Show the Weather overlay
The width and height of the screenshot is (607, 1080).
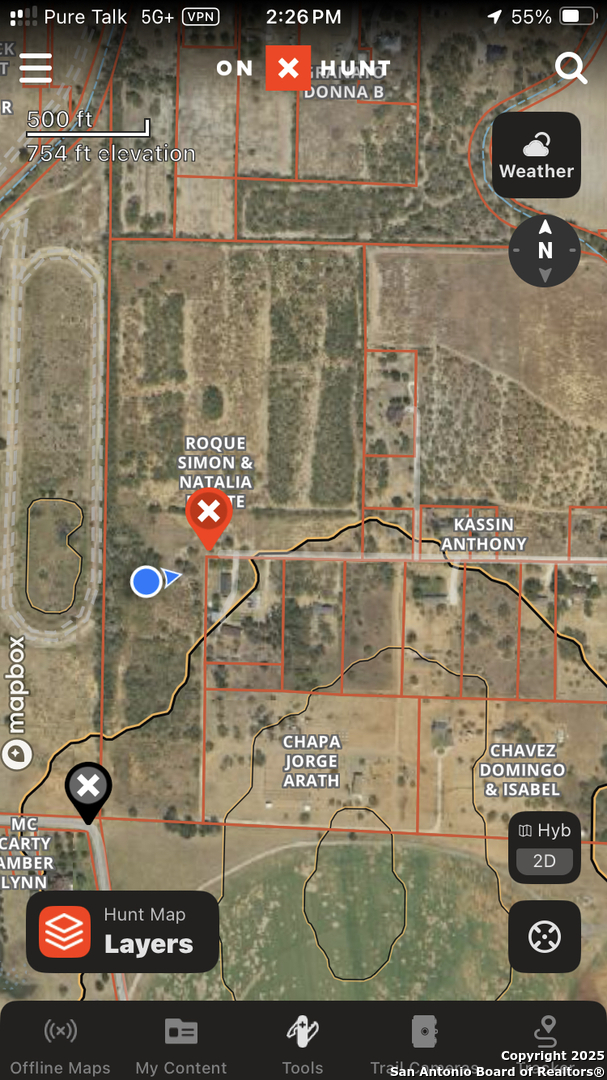[536, 155]
